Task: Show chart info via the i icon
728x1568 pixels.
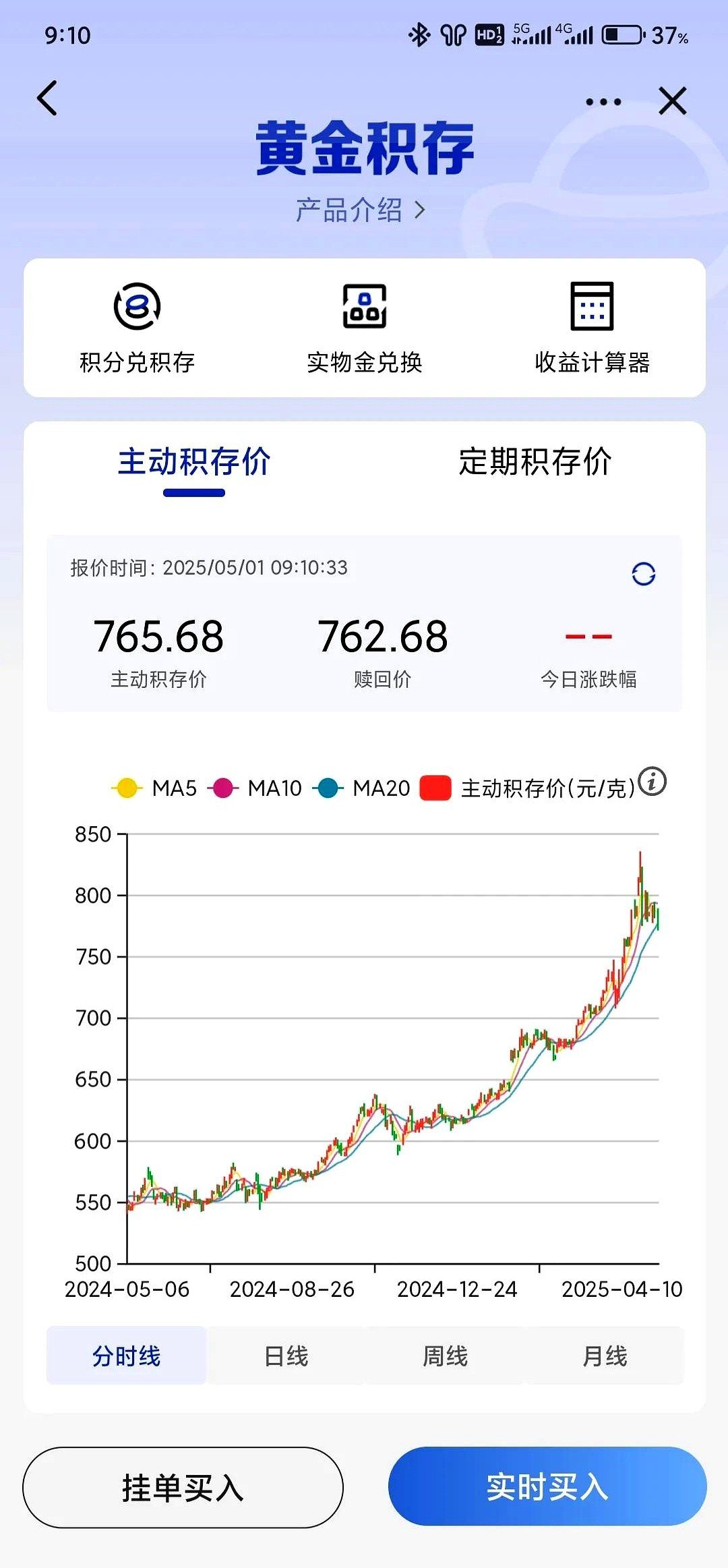Action: tap(652, 782)
